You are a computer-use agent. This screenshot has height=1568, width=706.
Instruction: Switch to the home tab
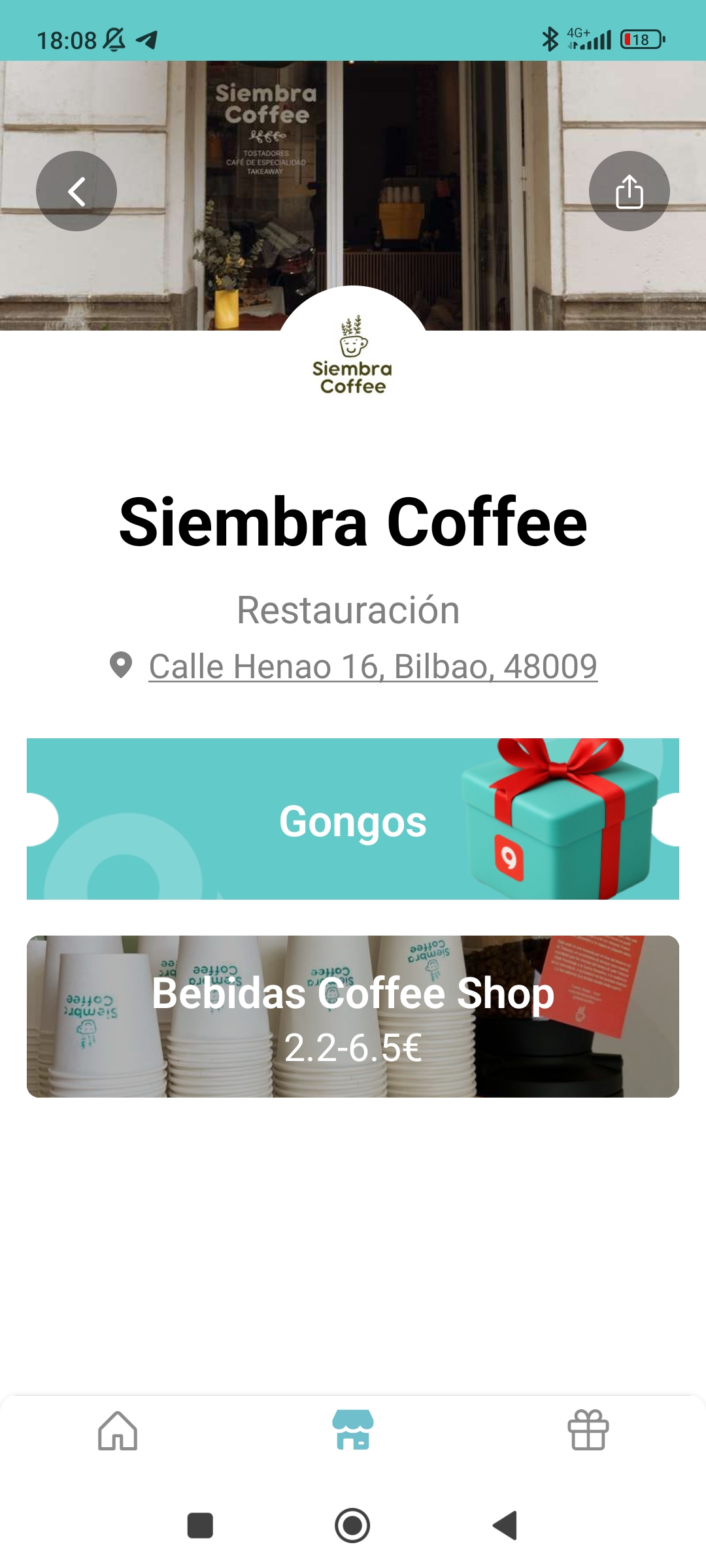point(118,1430)
